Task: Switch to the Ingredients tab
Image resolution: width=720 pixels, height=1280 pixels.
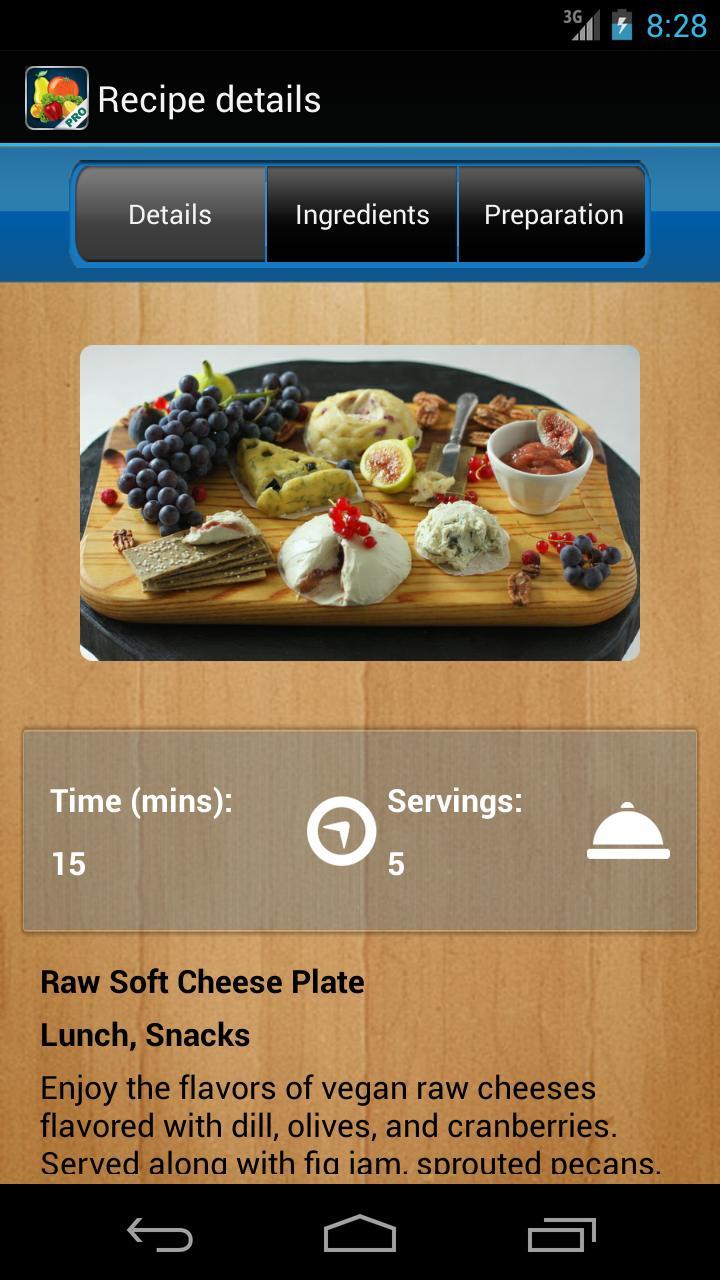Action: pos(361,214)
